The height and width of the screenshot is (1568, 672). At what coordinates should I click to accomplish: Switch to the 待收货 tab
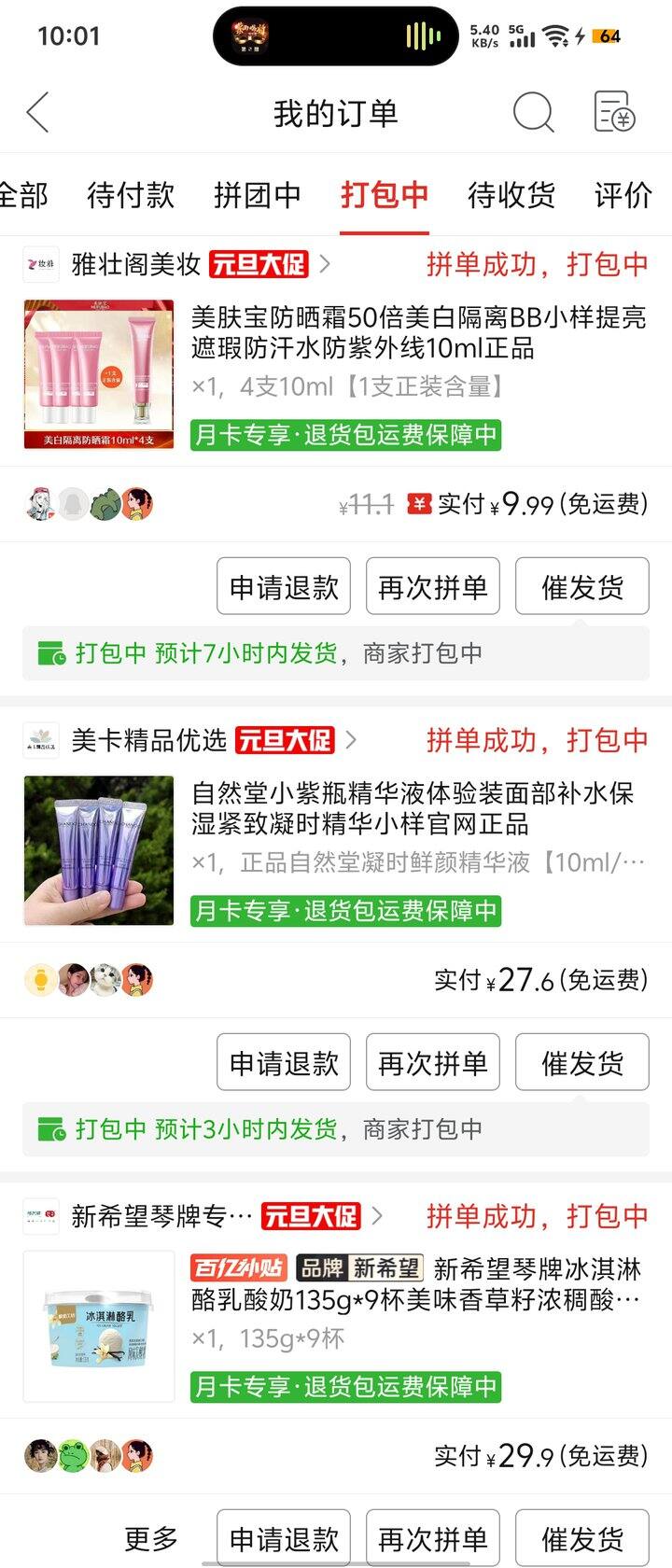[511, 195]
